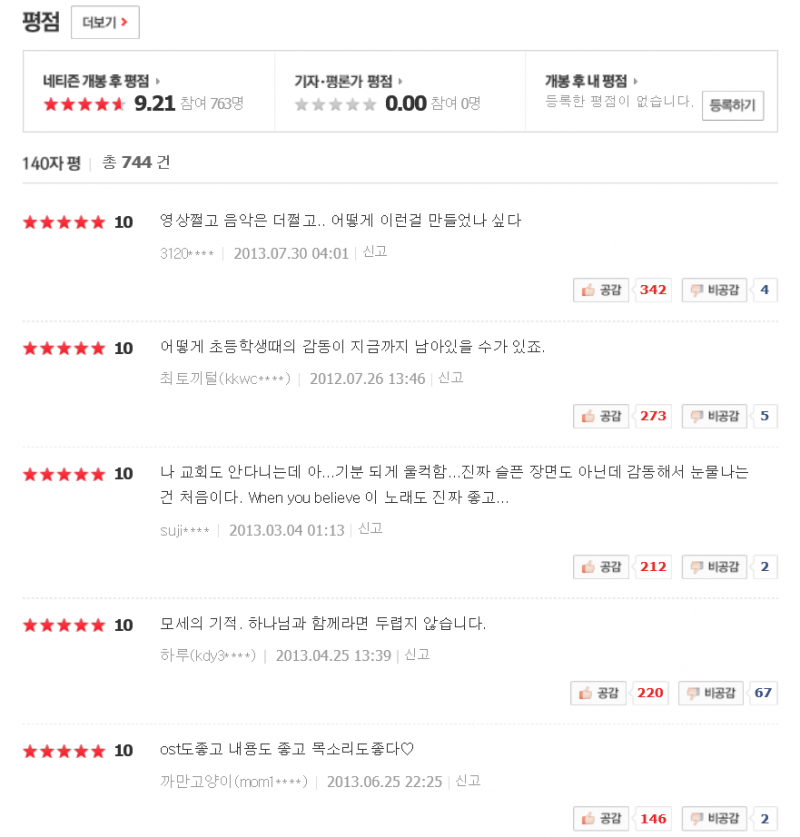800x837 pixels.
Task: Tap 비공감 on 하루 review
Action: [711, 693]
